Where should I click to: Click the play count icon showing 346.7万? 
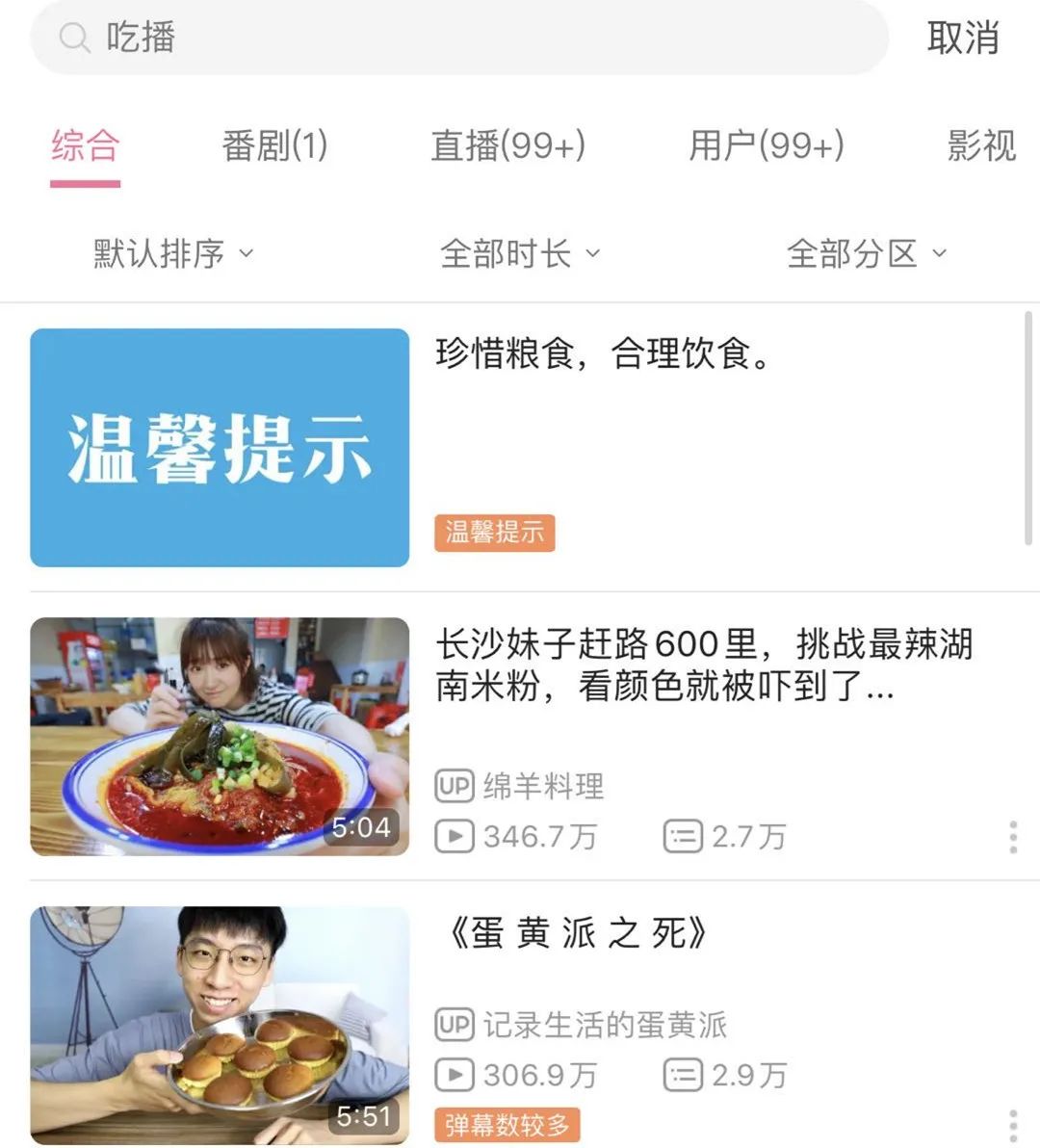[456, 836]
